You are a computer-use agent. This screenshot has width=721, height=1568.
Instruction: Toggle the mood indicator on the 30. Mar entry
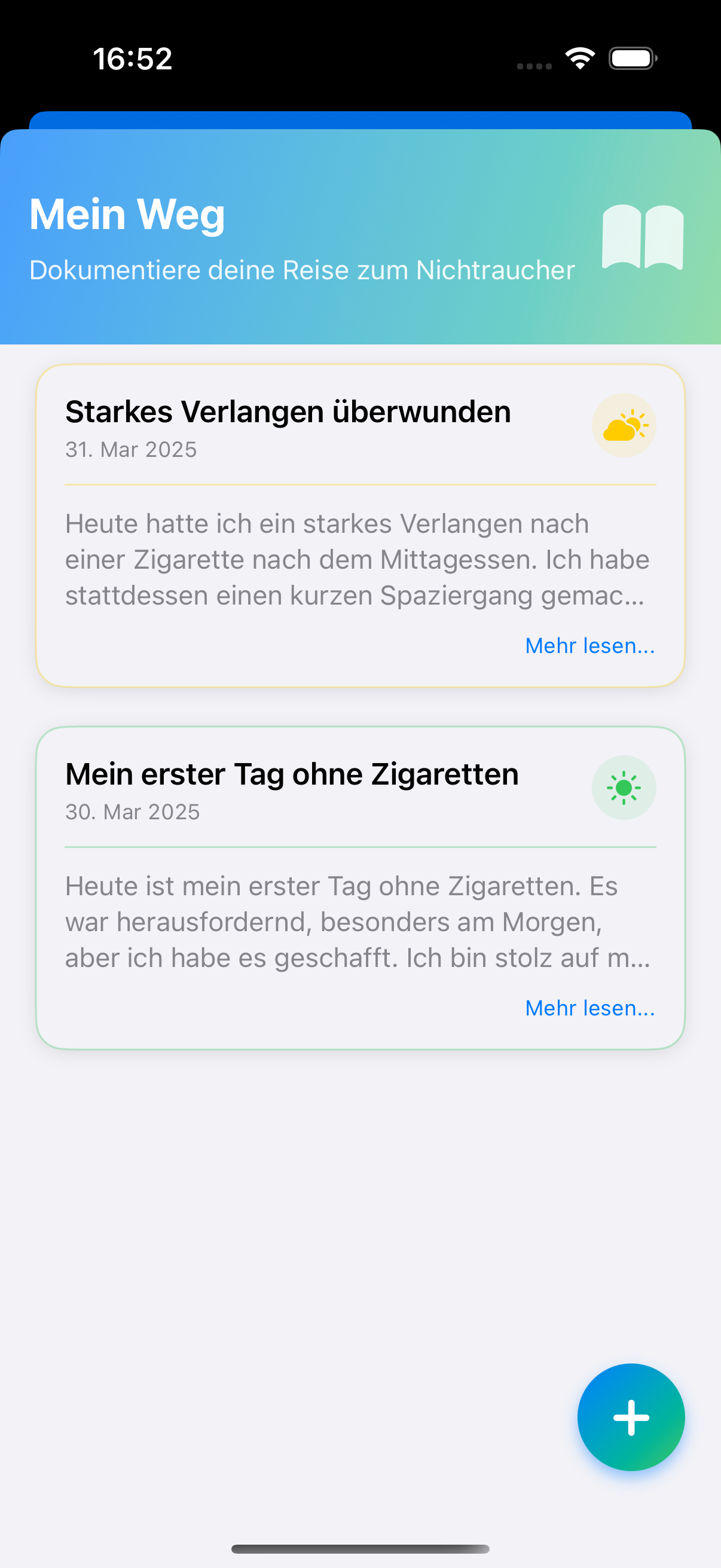click(x=624, y=787)
